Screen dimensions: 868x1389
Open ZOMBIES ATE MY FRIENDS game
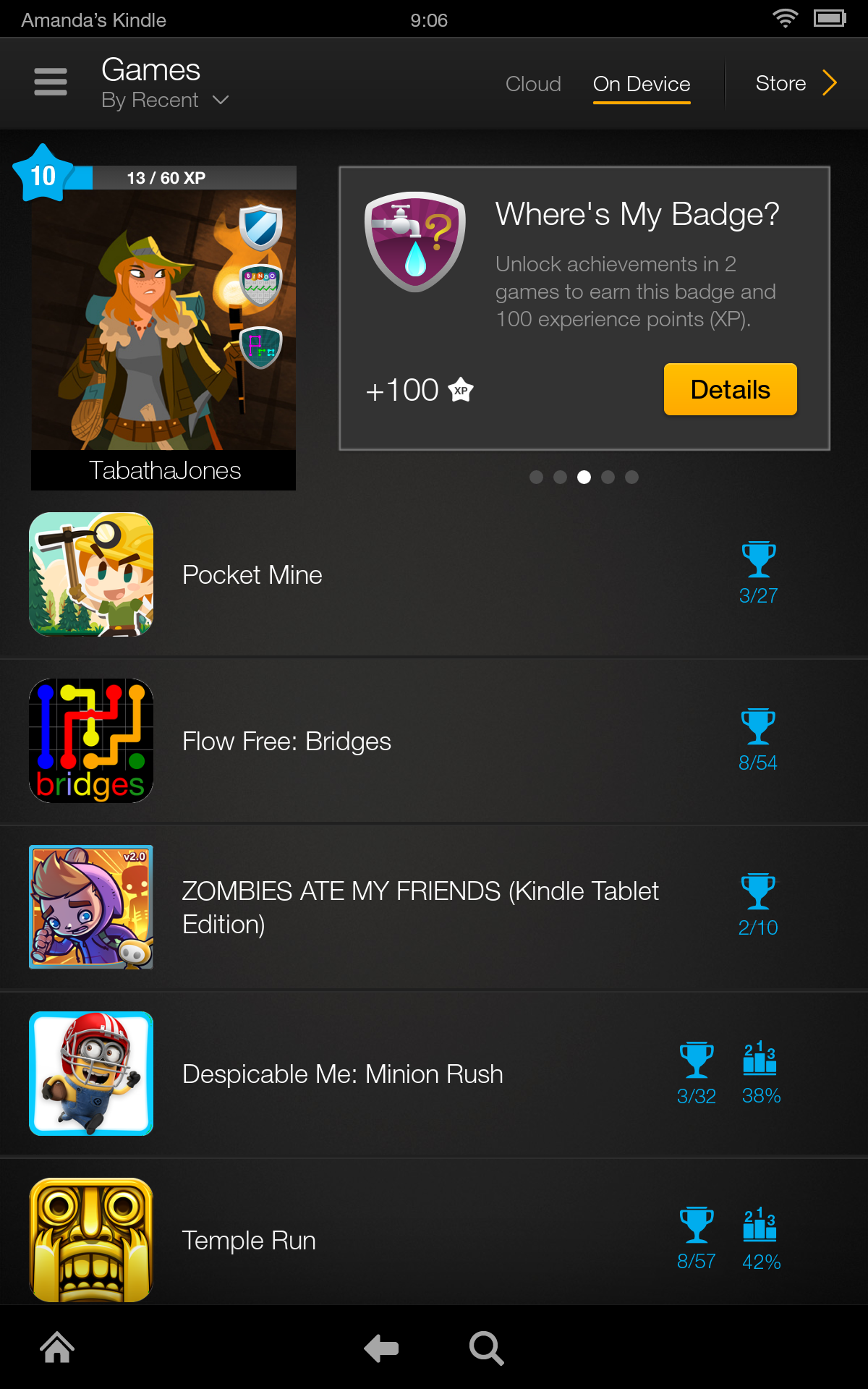pos(420,907)
